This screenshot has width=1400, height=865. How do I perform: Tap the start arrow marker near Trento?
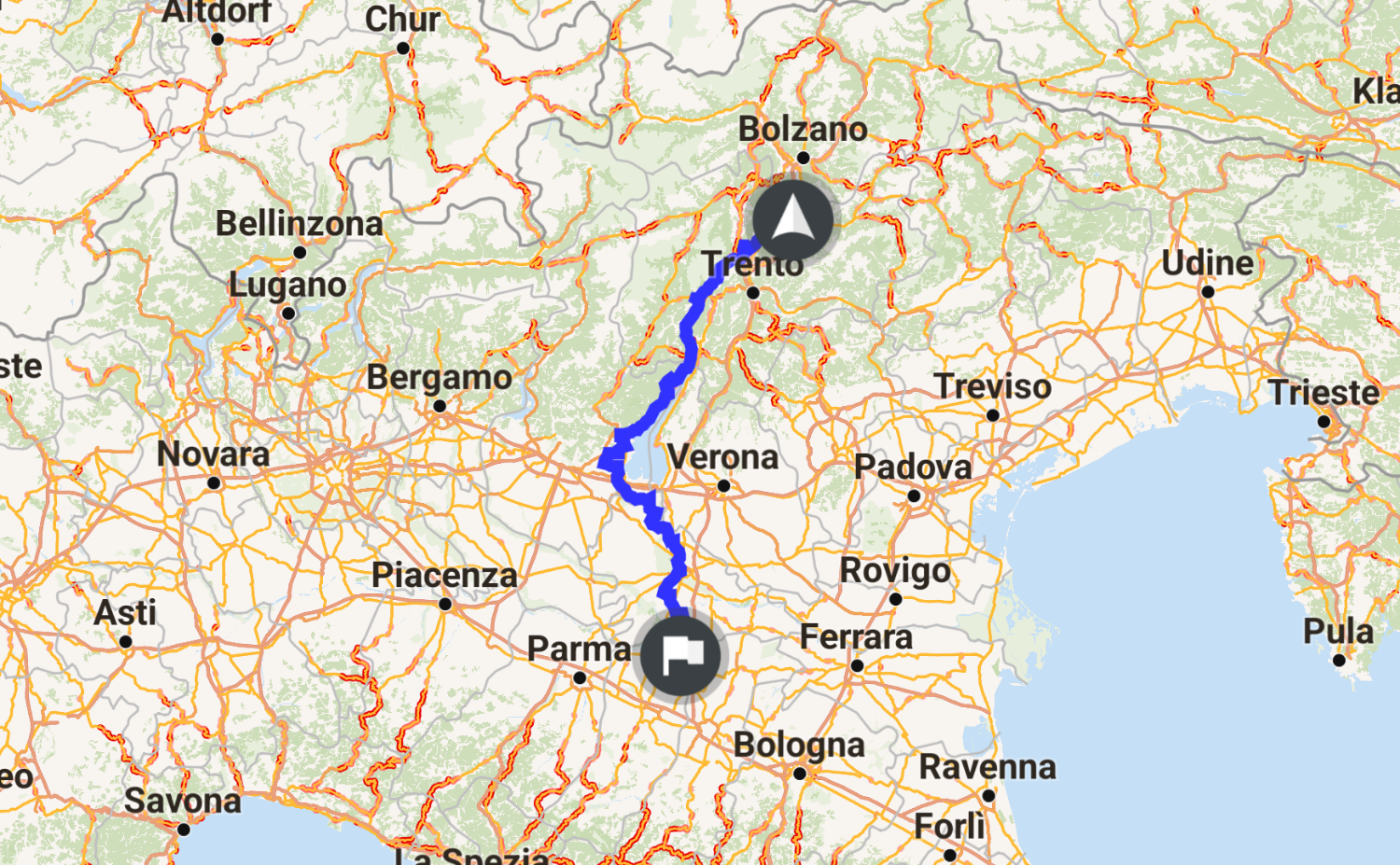tap(792, 220)
